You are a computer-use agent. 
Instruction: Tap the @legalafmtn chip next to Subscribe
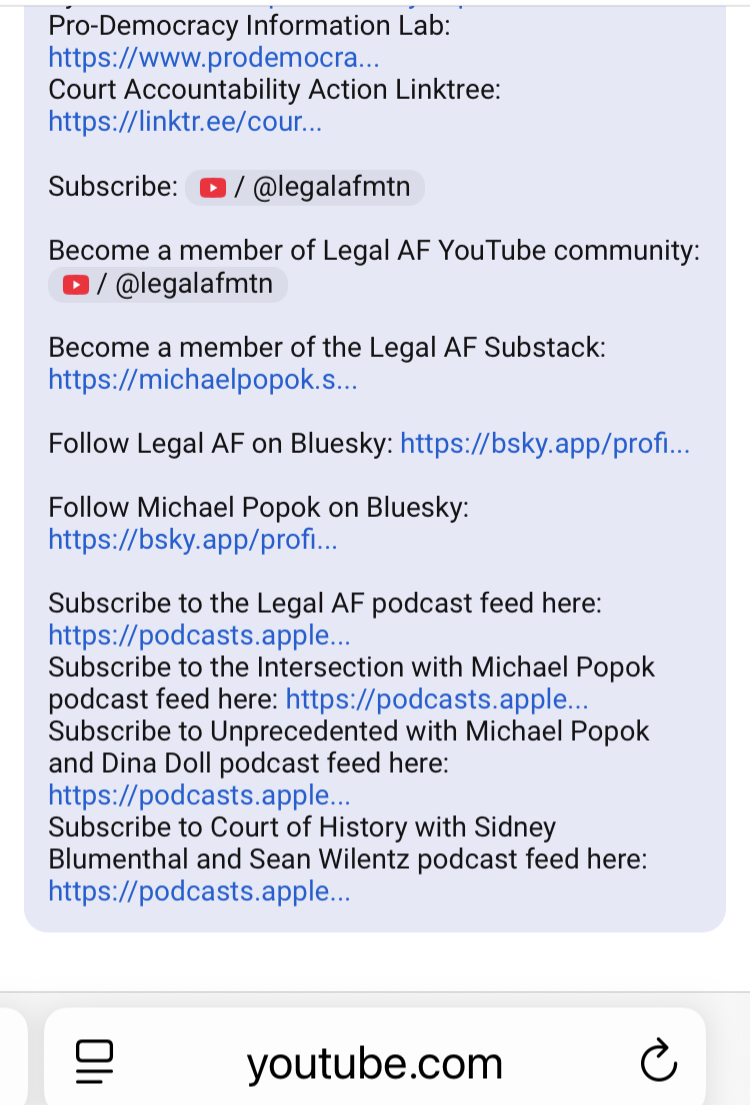point(305,188)
